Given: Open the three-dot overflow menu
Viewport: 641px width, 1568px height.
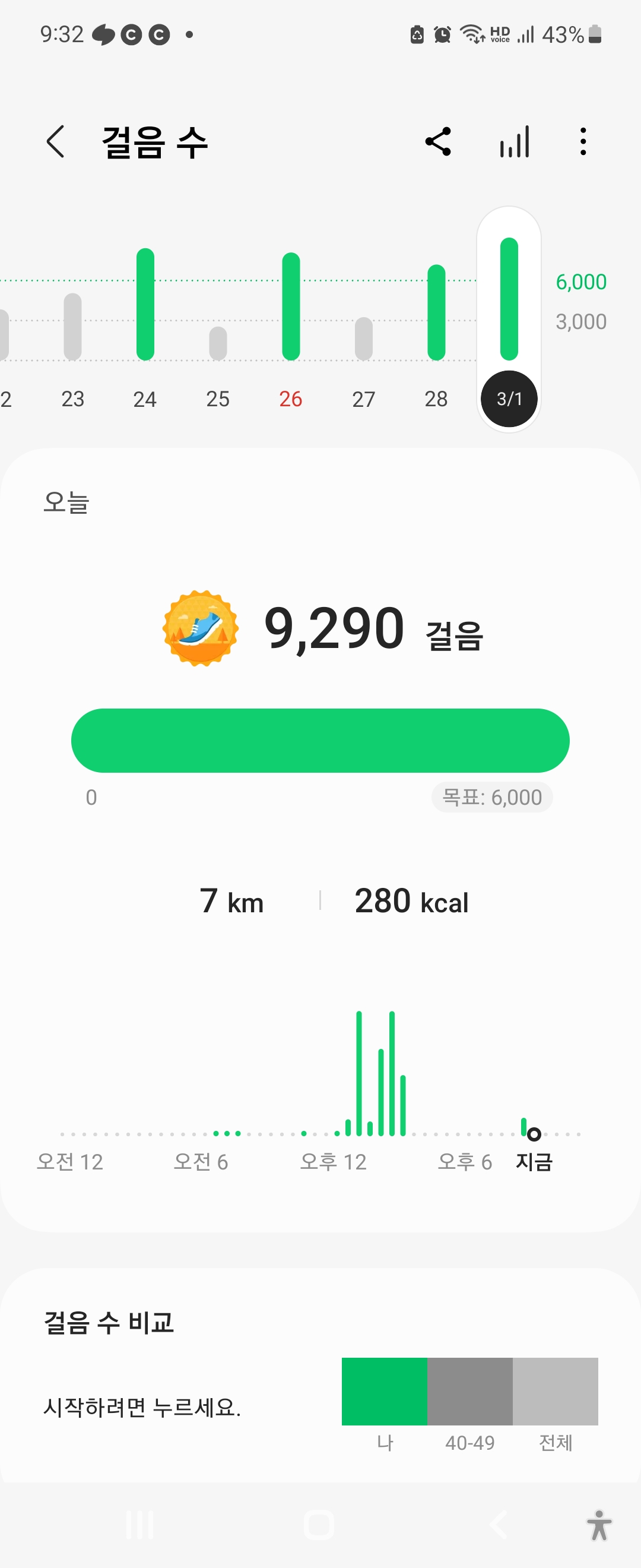Looking at the screenshot, I should [583, 143].
